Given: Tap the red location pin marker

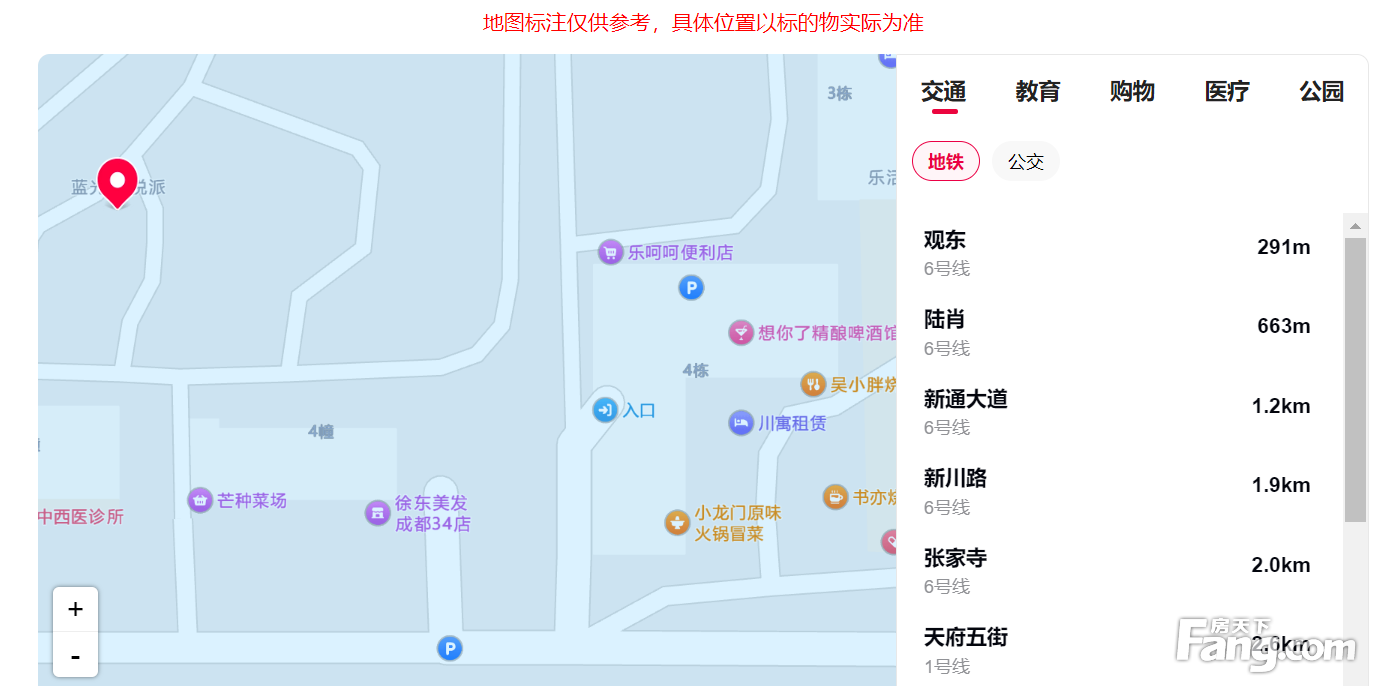Looking at the screenshot, I should [117, 181].
